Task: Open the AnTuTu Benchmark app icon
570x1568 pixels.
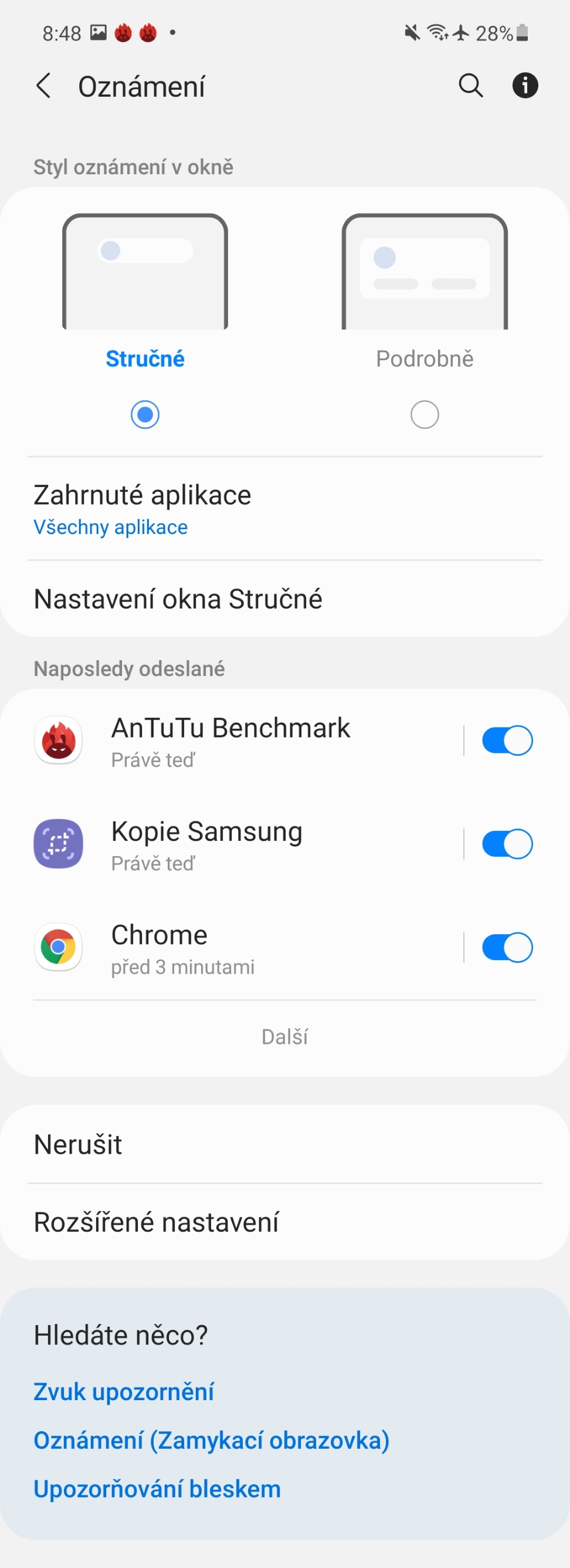Action: tap(59, 740)
